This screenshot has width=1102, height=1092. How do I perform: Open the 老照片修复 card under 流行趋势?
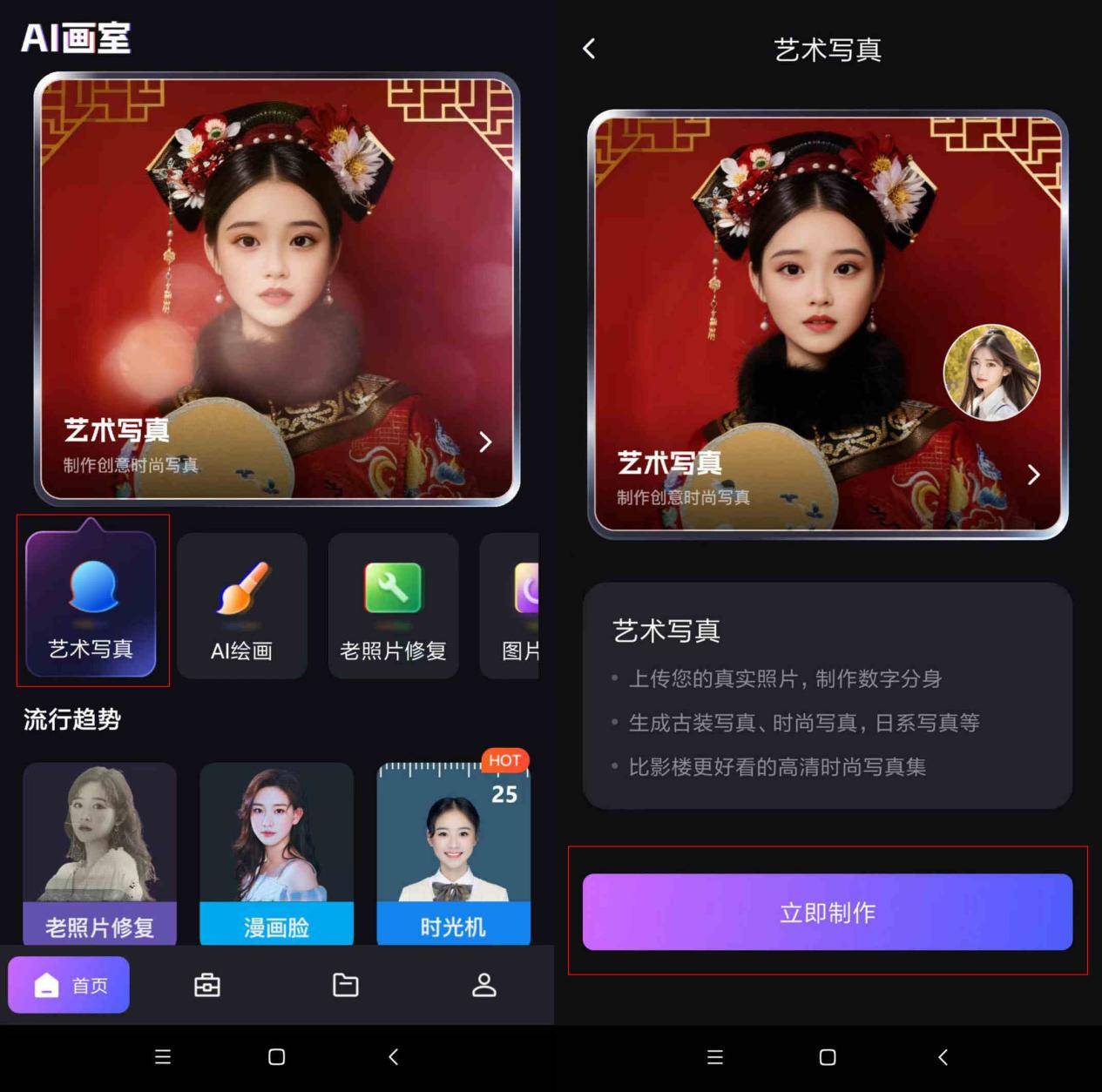(99, 854)
